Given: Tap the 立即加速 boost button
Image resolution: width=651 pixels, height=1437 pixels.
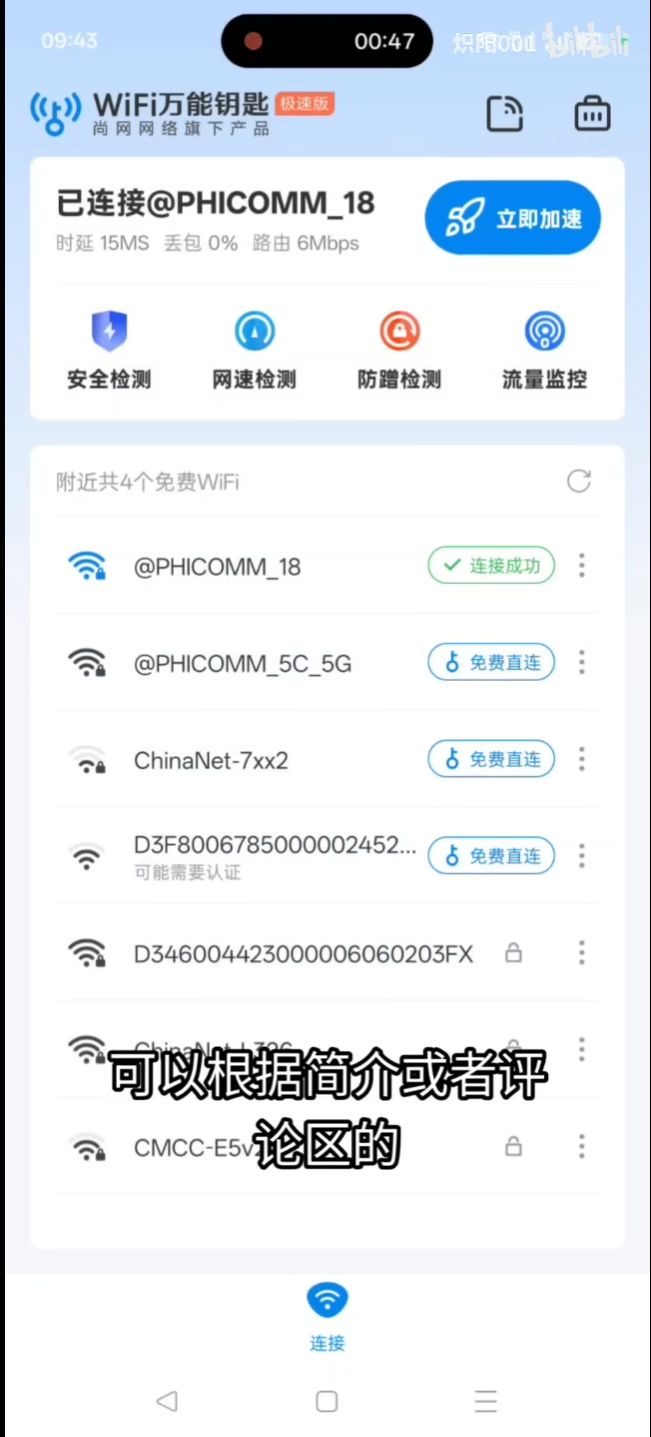Looking at the screenshot, I should pyautogui.click(x=512, y=218).
